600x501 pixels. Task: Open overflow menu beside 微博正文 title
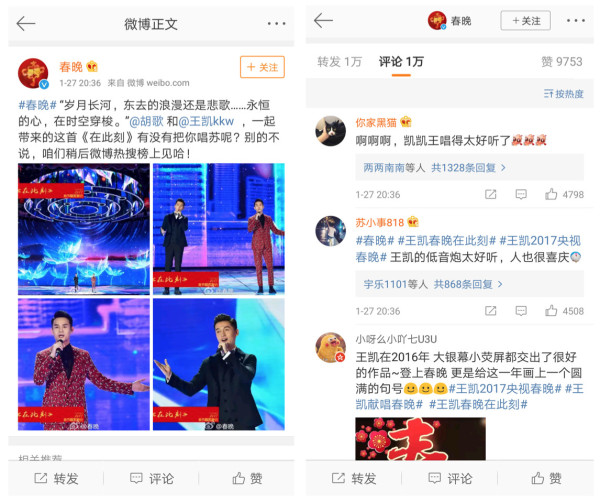pos(277,23)
